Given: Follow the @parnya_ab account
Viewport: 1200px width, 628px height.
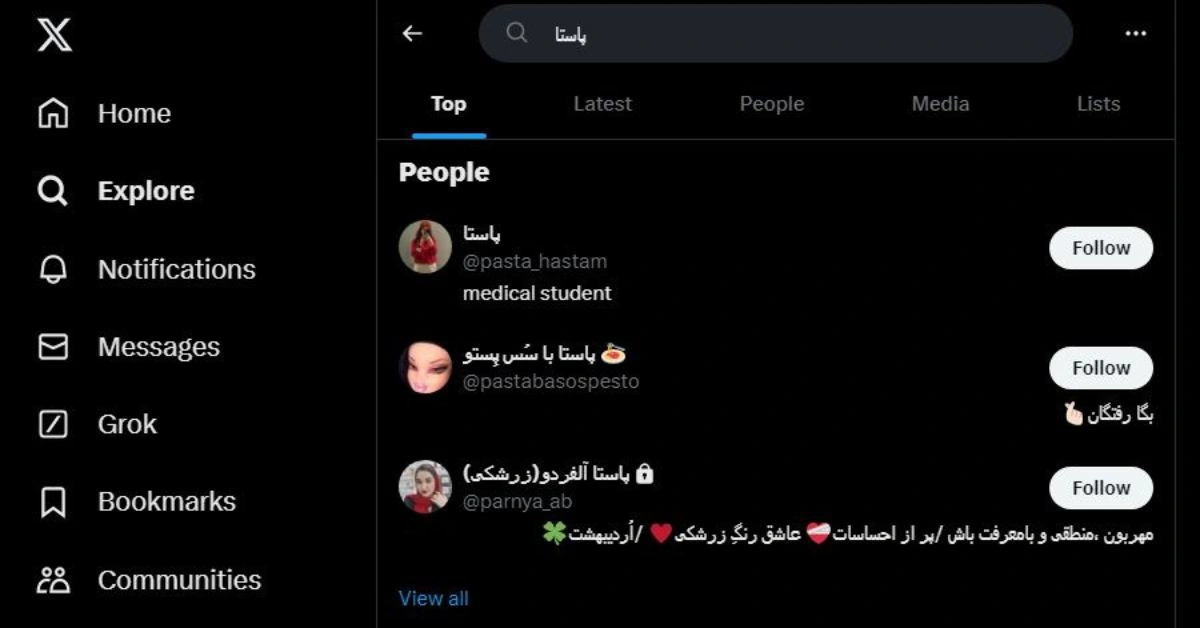Looking at the screenshot, I should (1100, 488).
